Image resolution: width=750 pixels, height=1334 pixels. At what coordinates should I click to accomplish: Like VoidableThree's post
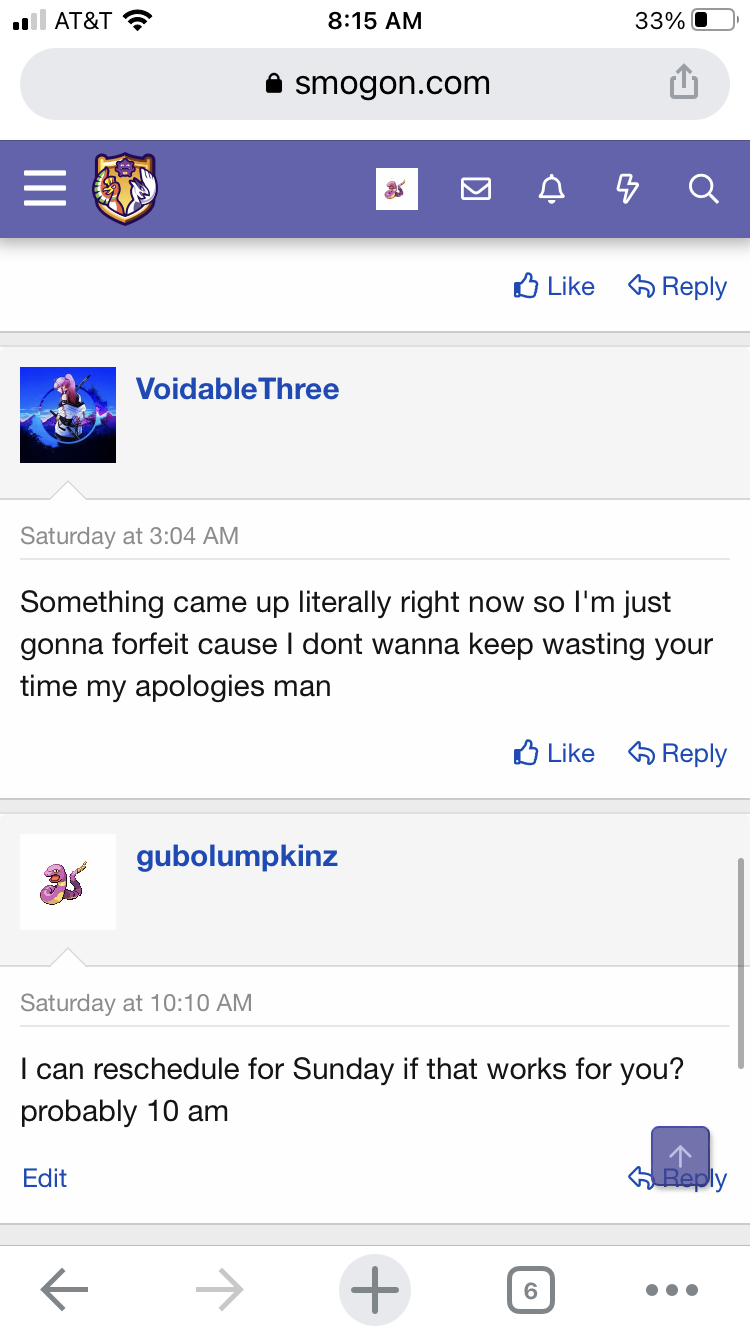(554, 753)
